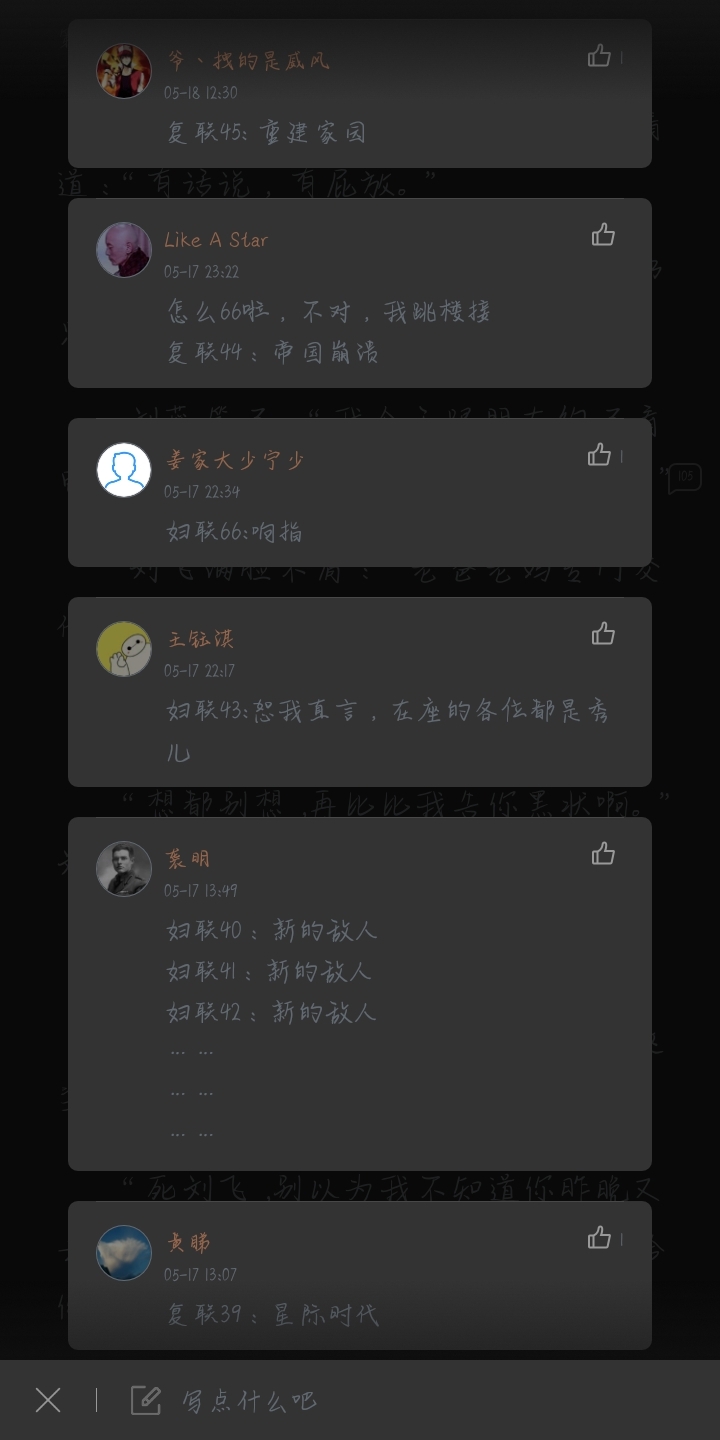Like the comment by 贵肠

tap(600, 1238)
